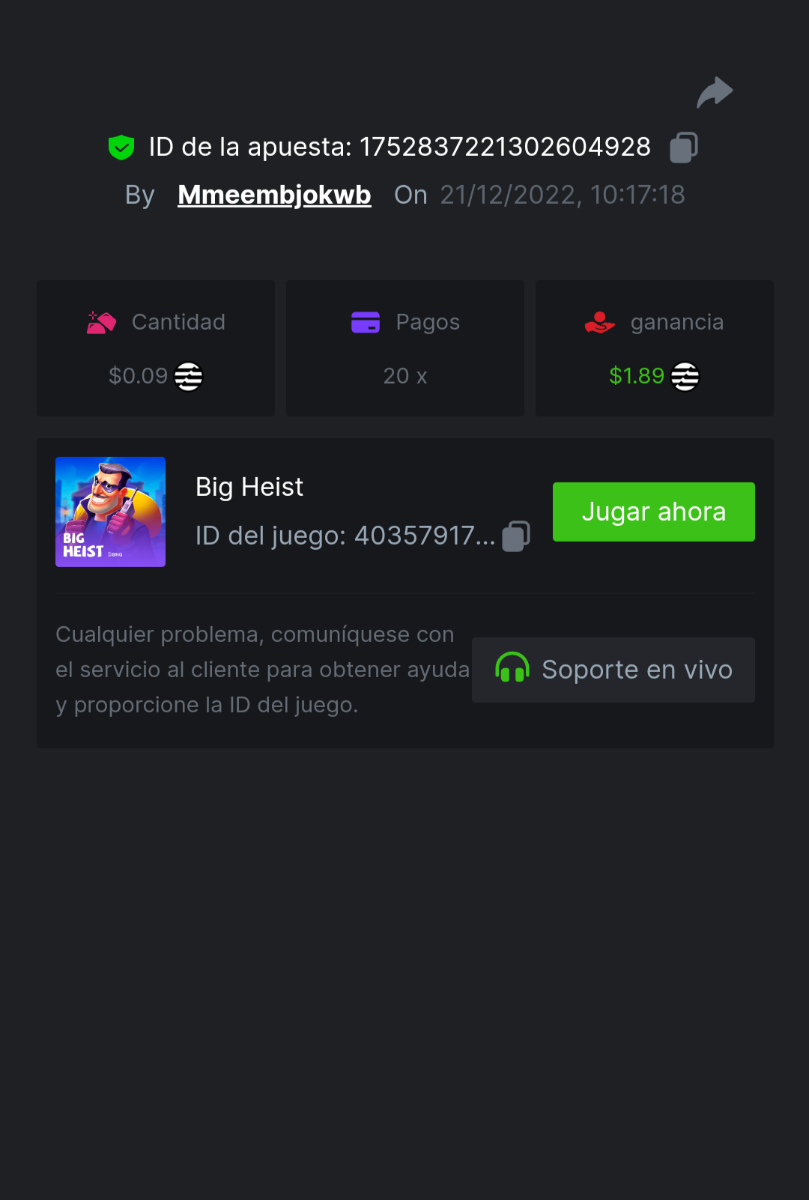Screen dimensions: 809x1200
Task: Share this bet via the arrow icon
Action: click(714, 93)
